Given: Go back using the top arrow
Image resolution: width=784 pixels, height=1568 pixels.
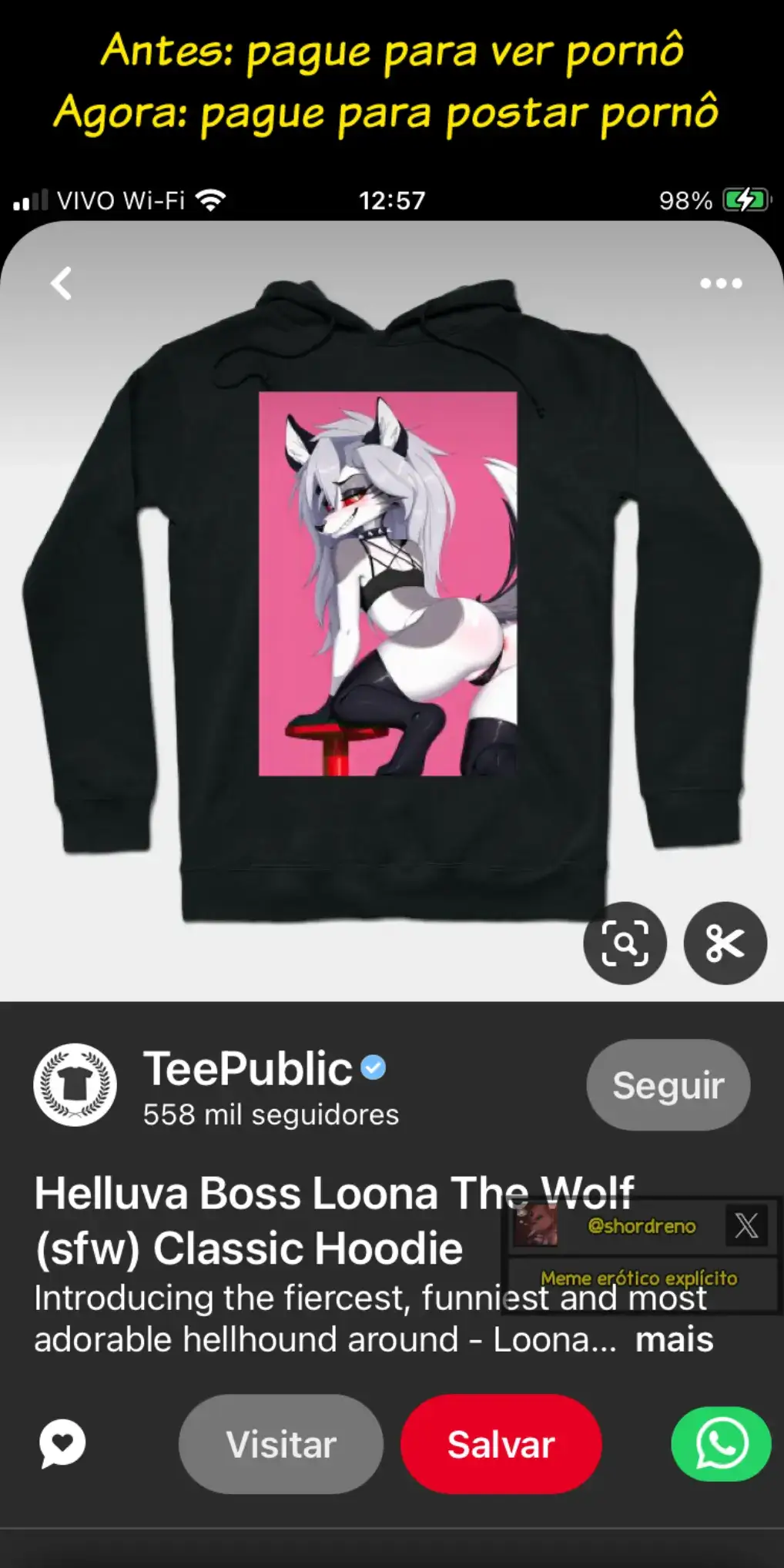Looking at the screenshot, I should point(62,283).
